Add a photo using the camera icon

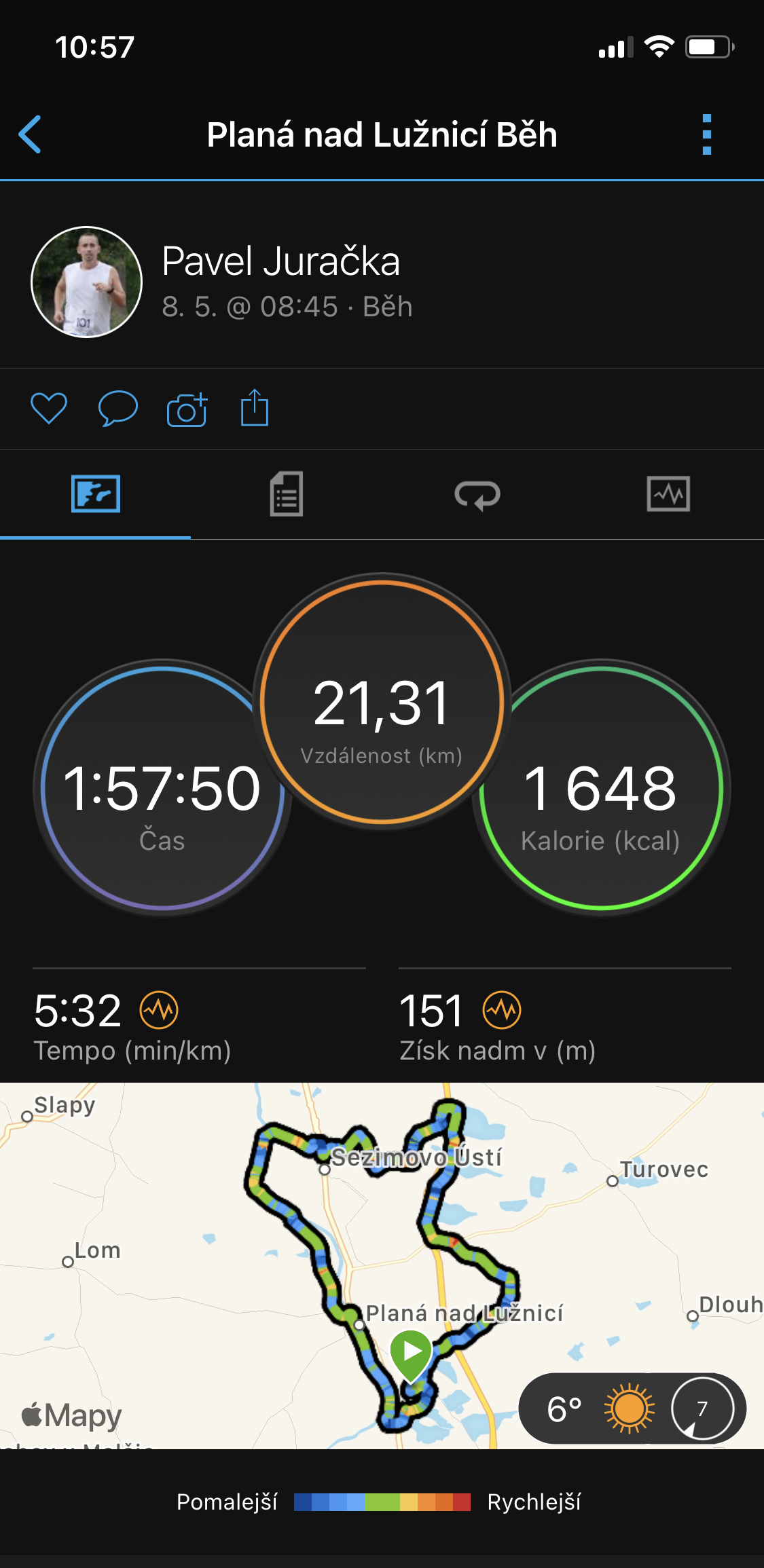(187, 409)
